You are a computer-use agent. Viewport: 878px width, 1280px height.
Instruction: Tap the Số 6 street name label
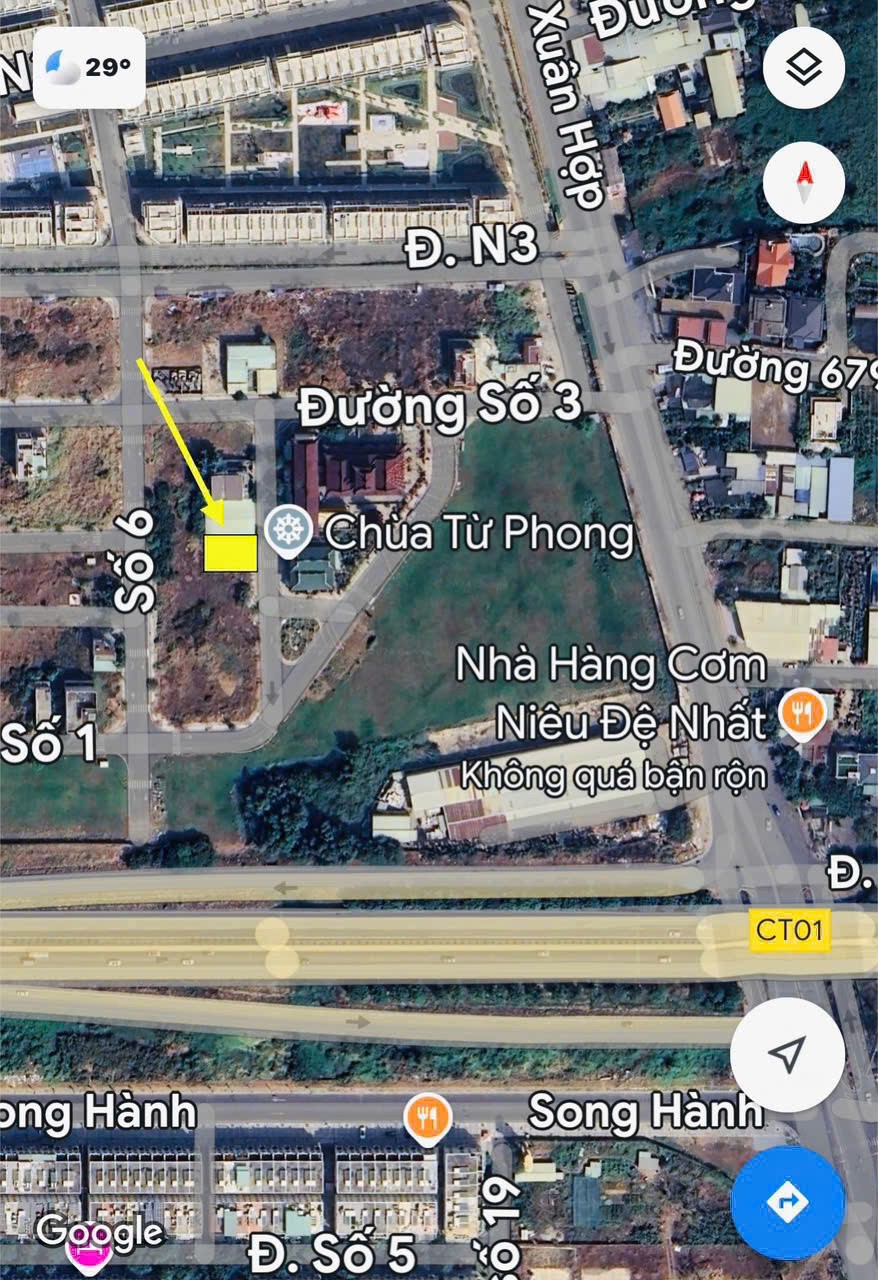135,558
